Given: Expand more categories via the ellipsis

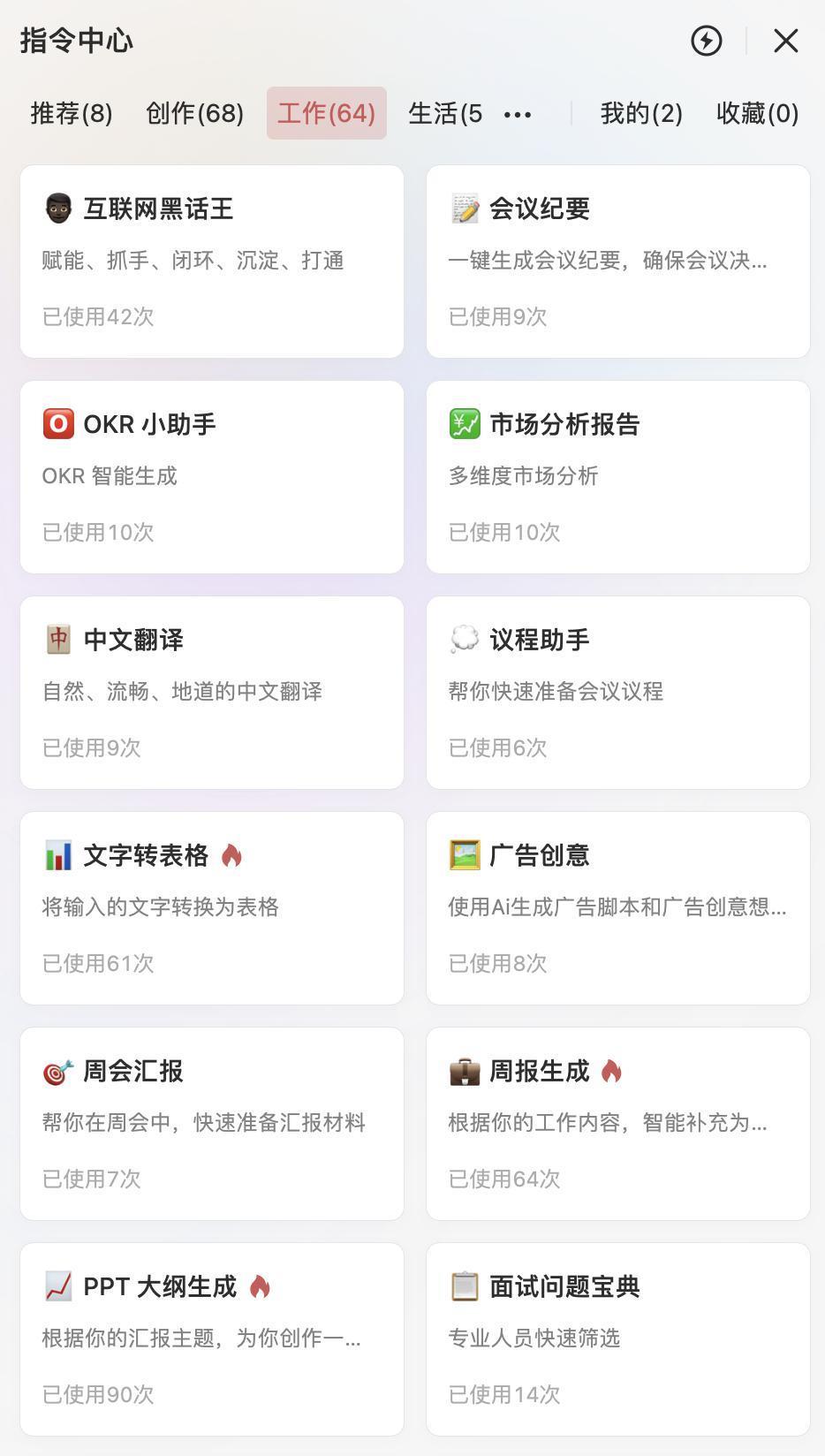Looking at the screenshot, I should 517,113.
